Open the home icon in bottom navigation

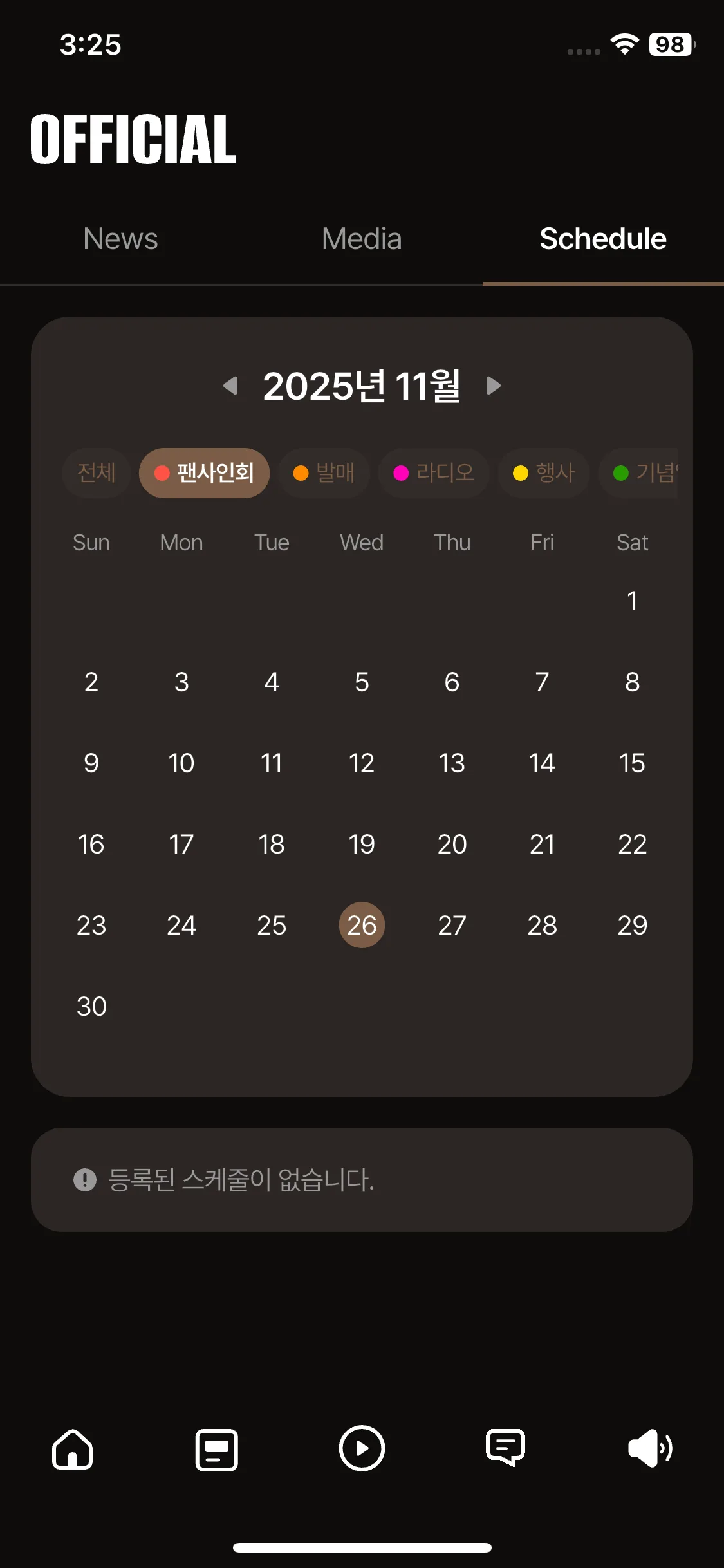(72, 1449)
